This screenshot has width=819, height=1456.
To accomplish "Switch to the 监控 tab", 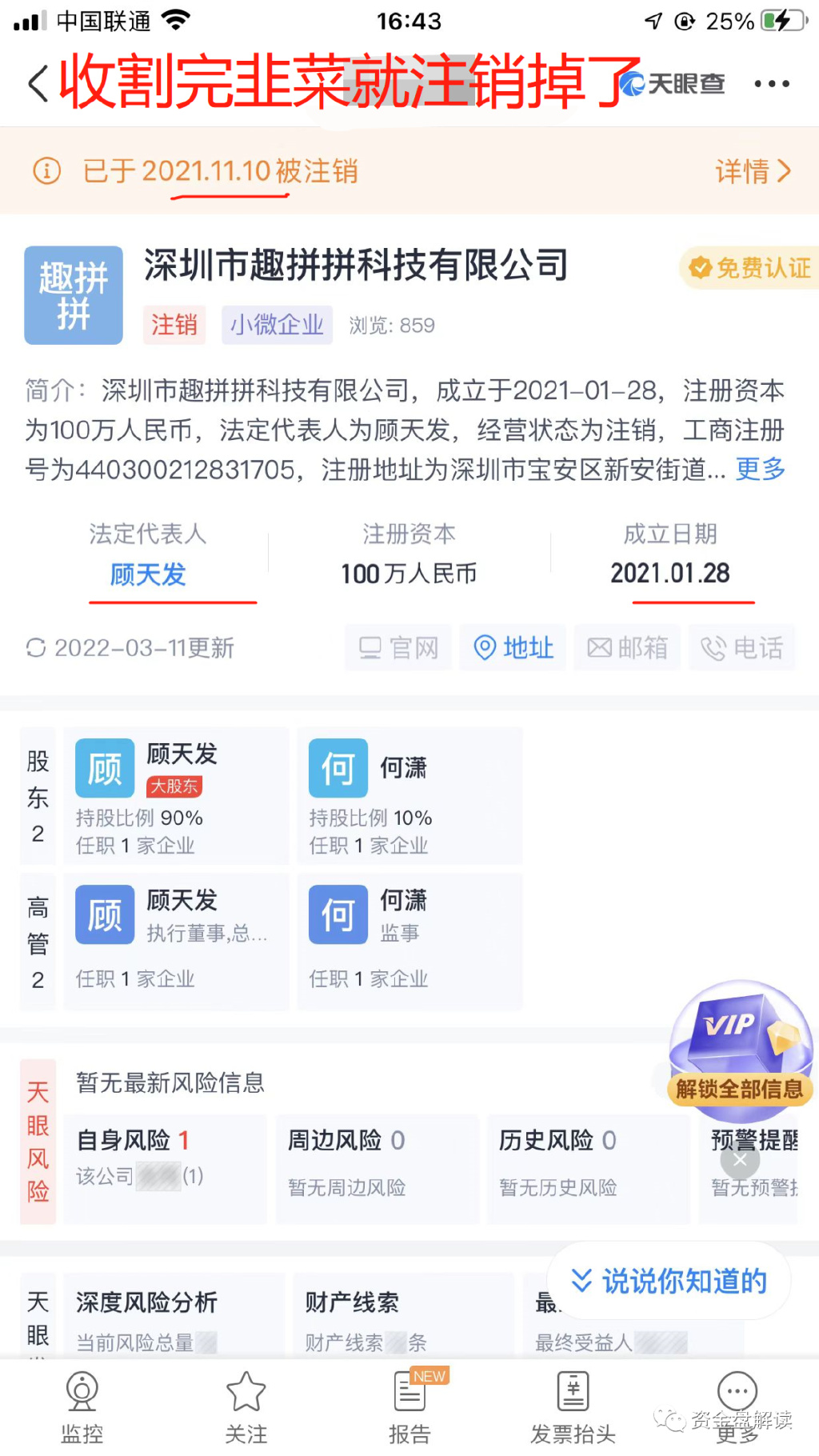I will click(82, 1408).
